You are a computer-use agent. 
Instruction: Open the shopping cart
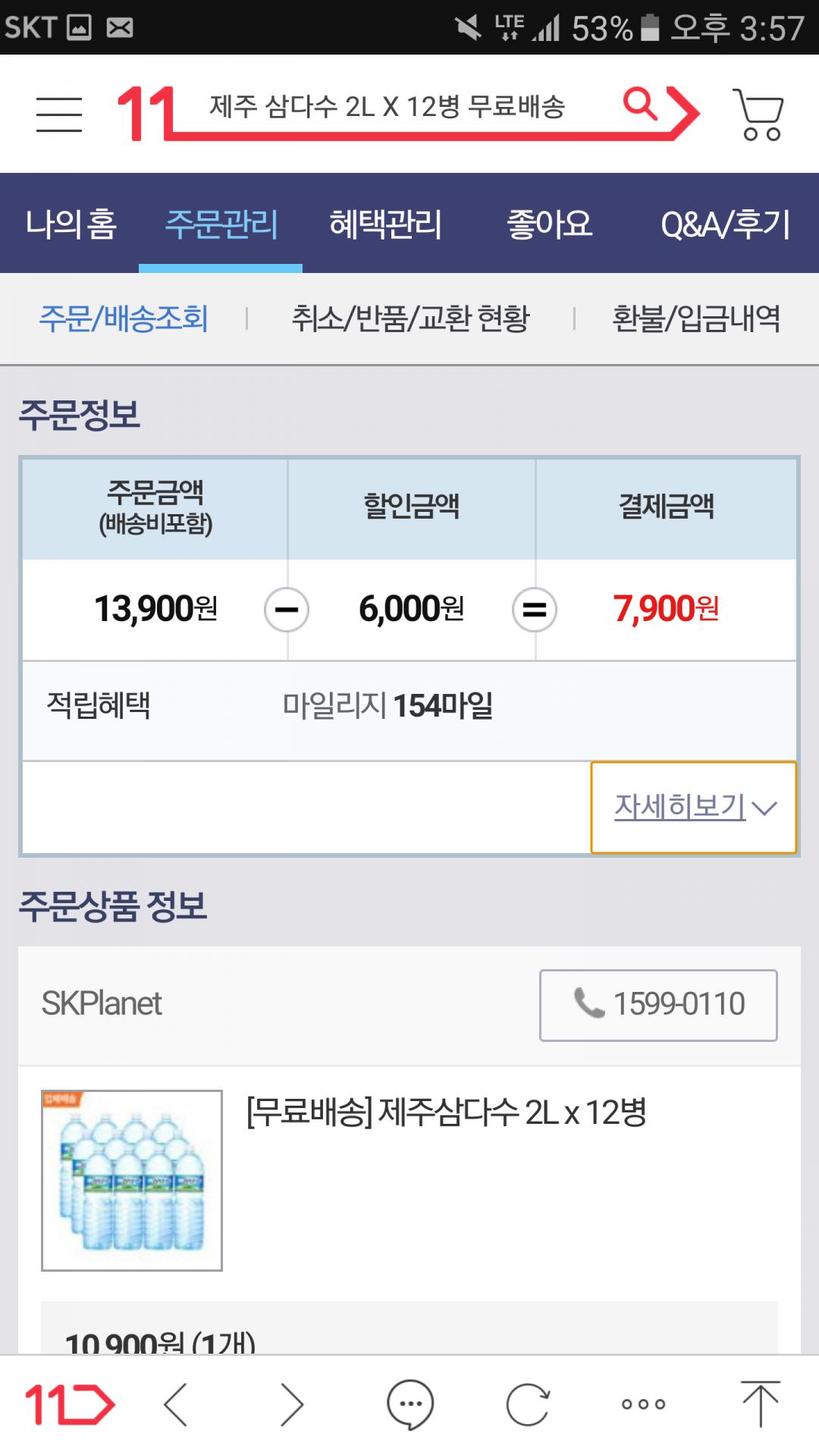(758, 115)
